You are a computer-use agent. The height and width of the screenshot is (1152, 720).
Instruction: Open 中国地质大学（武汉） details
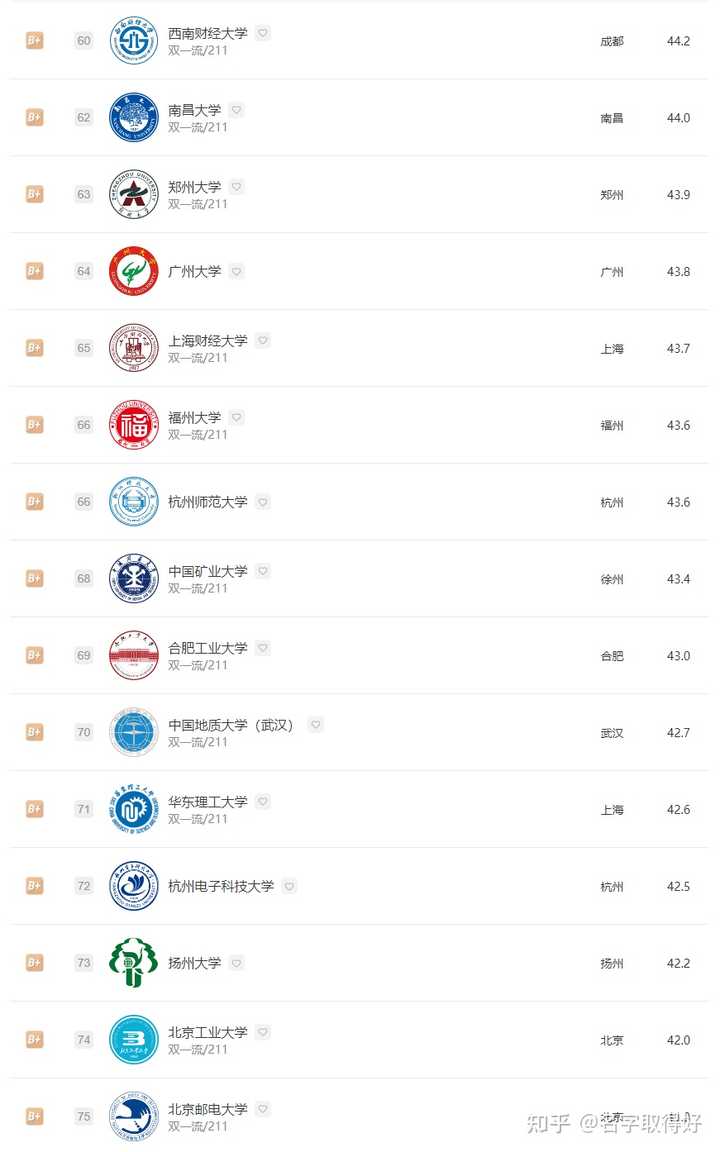231,725
